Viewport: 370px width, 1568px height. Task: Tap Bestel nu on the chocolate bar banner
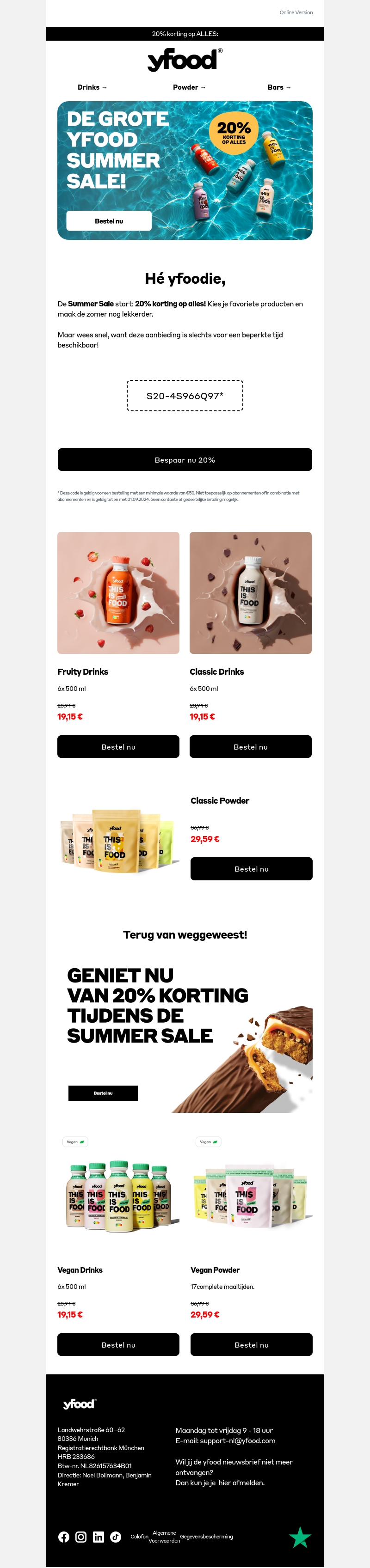click(x=103, y=1093)
